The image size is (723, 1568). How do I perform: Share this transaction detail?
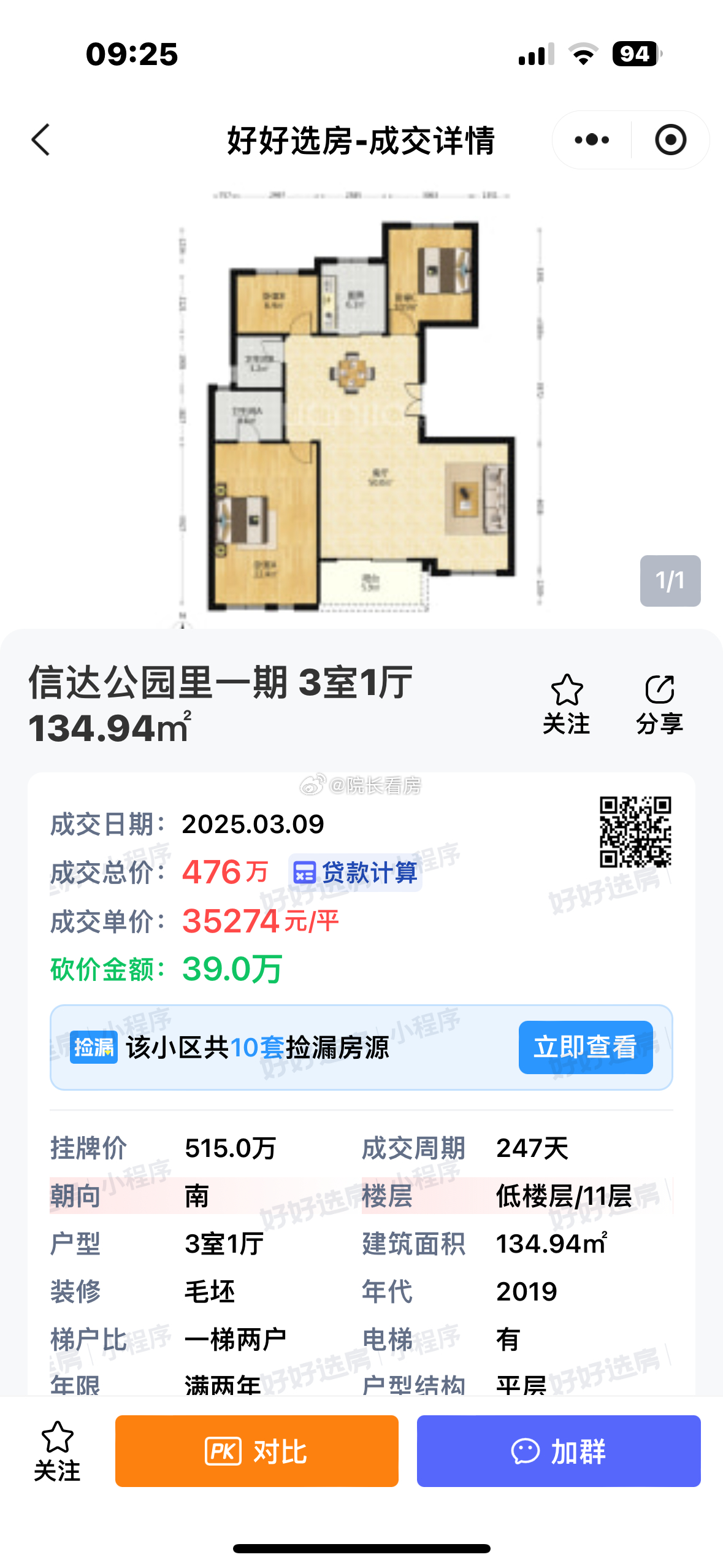coord(659,704)
